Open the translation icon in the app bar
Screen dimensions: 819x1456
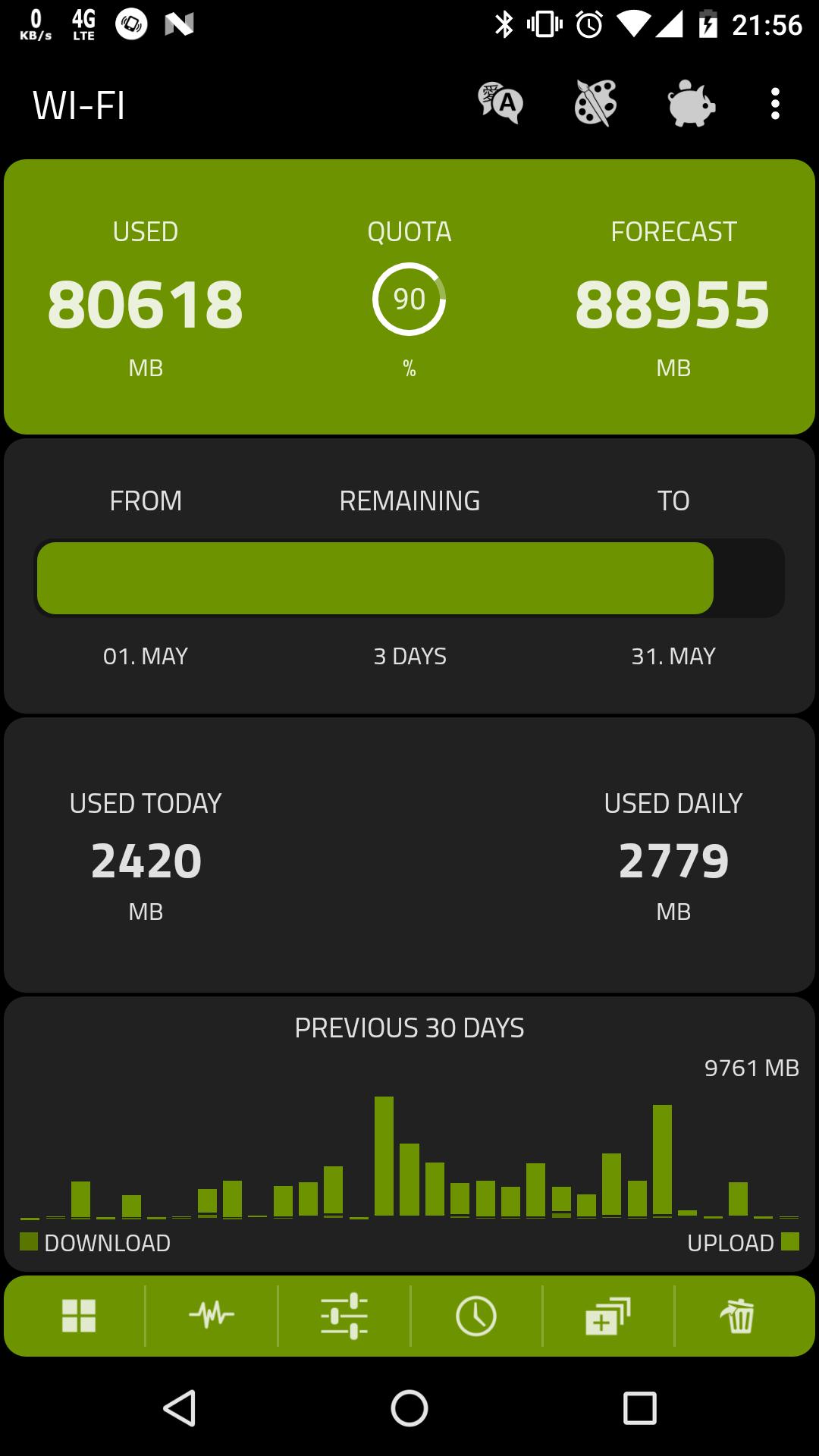pyautogui.click(x=500, y=103)
